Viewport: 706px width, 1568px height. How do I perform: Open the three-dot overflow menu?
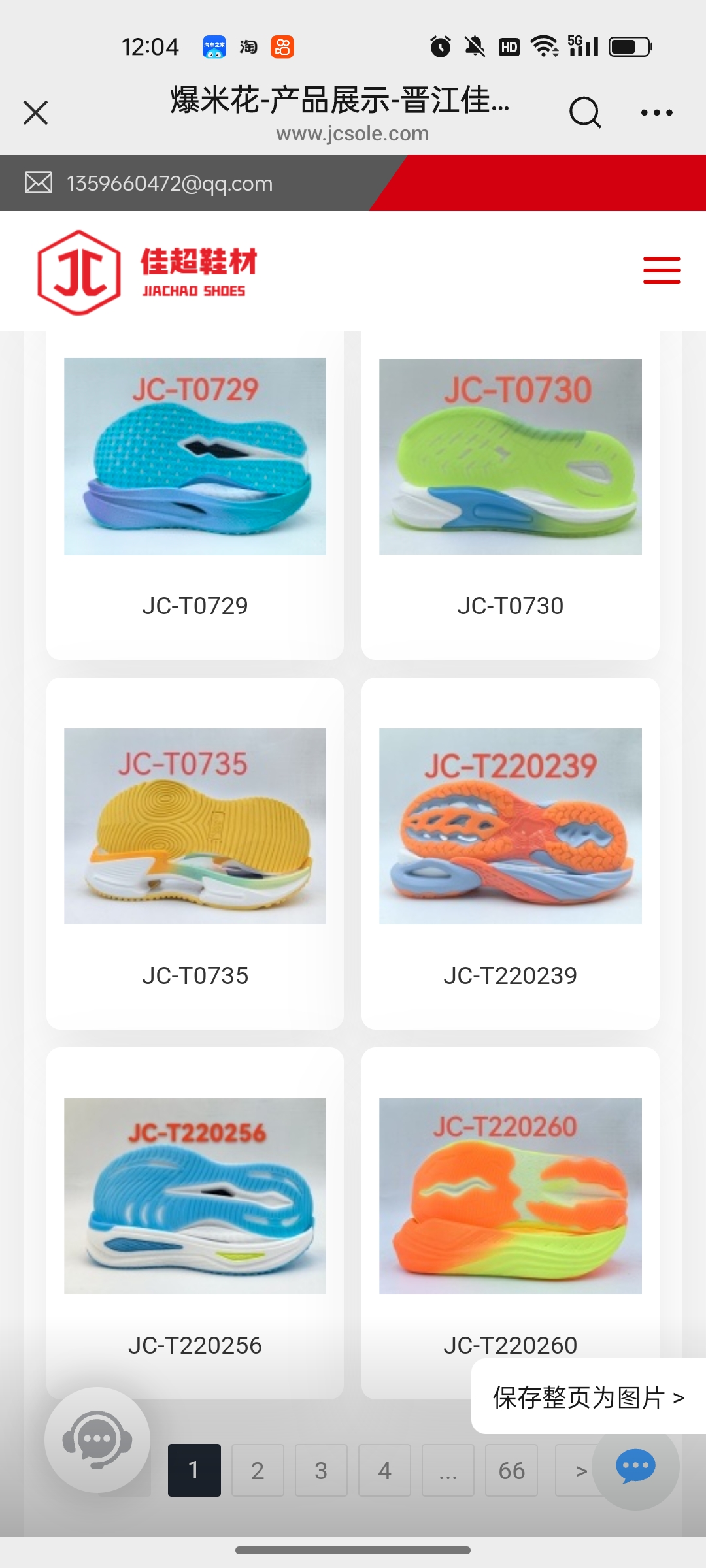pyautogui.click(x=656, y=112)
